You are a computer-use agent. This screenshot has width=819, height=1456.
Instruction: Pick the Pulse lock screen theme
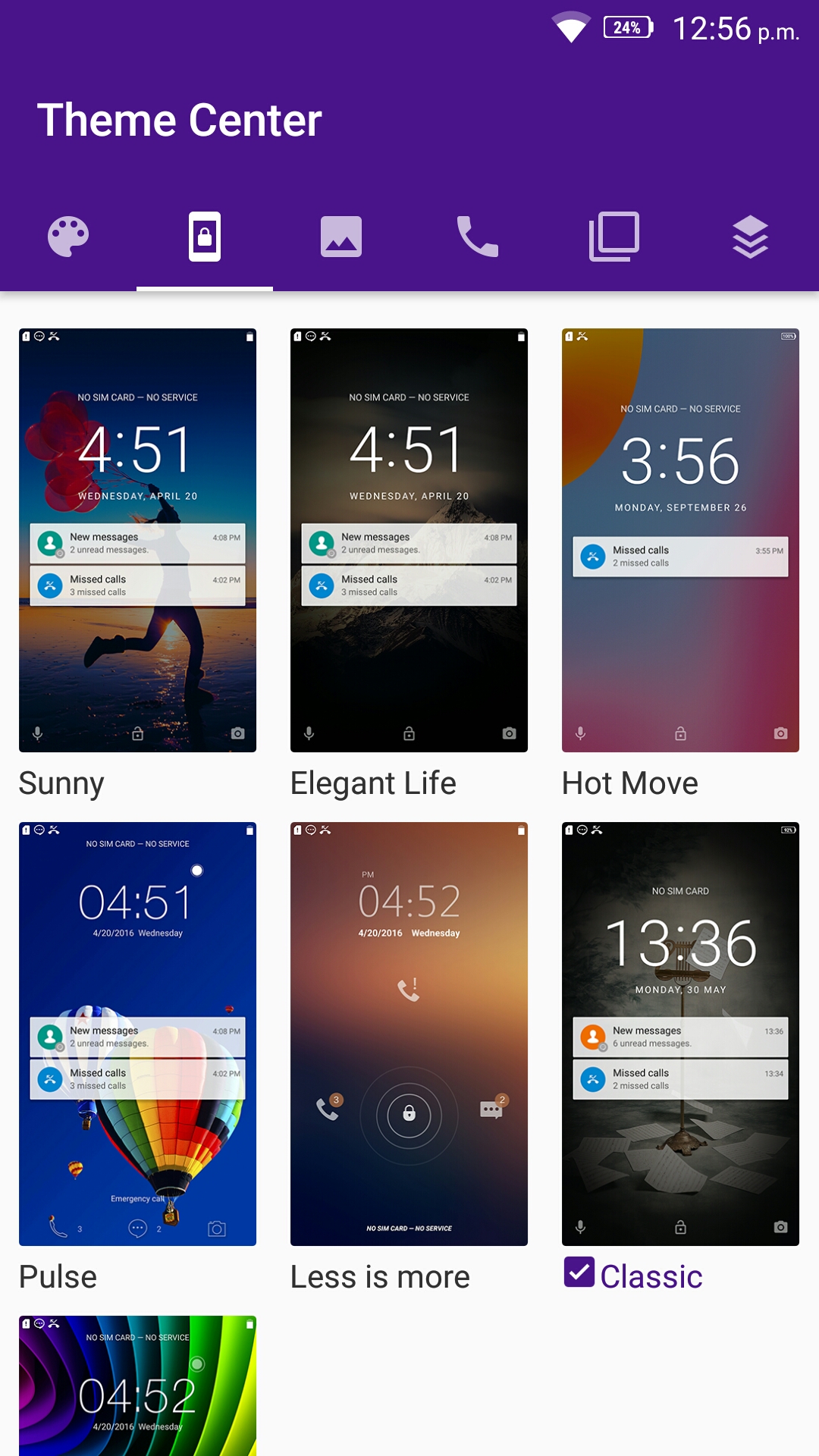[x=137, y=1034]
